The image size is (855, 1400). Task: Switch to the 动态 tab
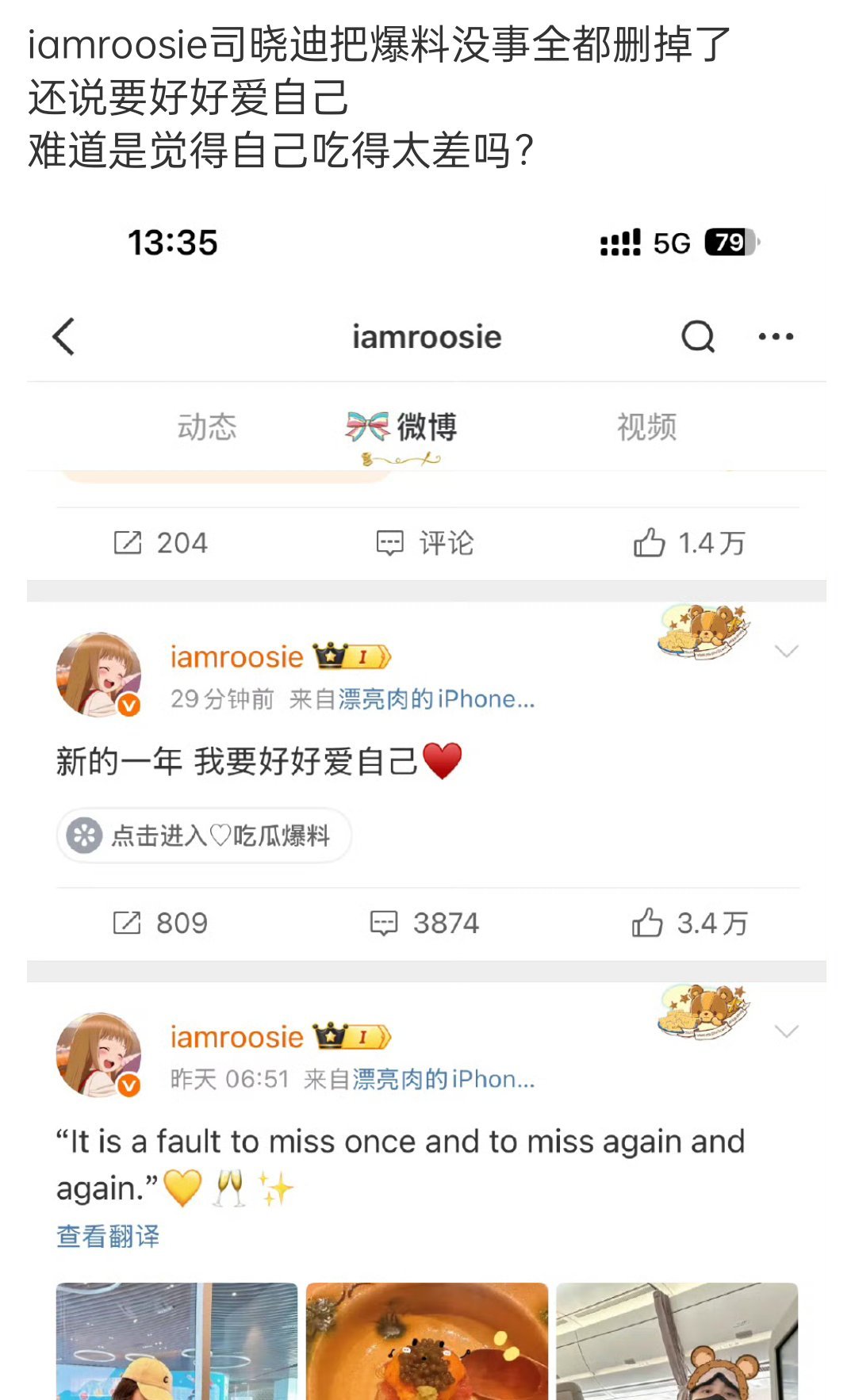click(x=209, y=427)
